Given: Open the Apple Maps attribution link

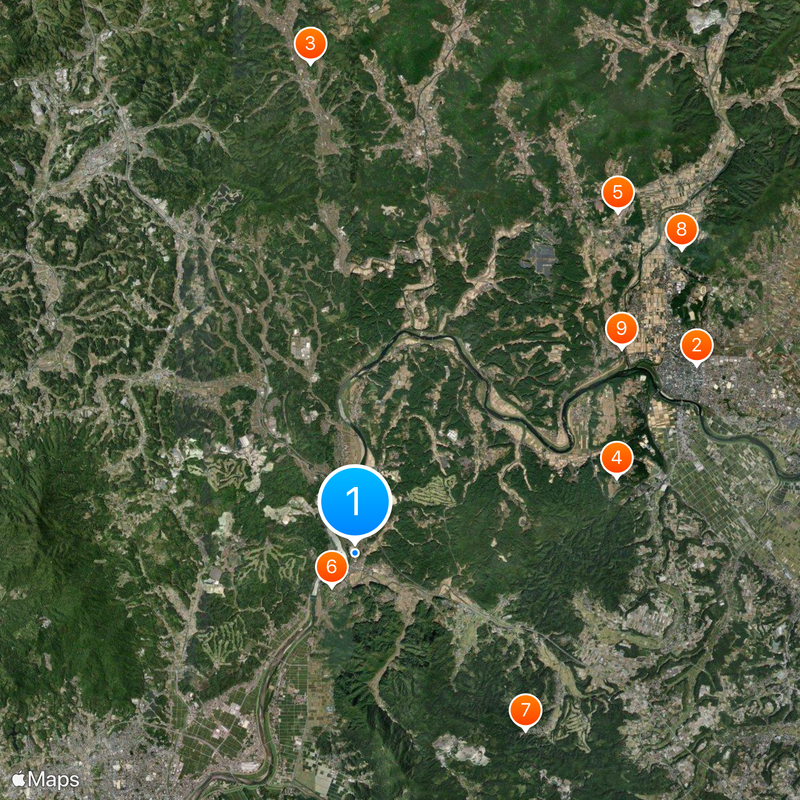Looking at the screenshot, I should pyautogui.click(x=46, y=778).
